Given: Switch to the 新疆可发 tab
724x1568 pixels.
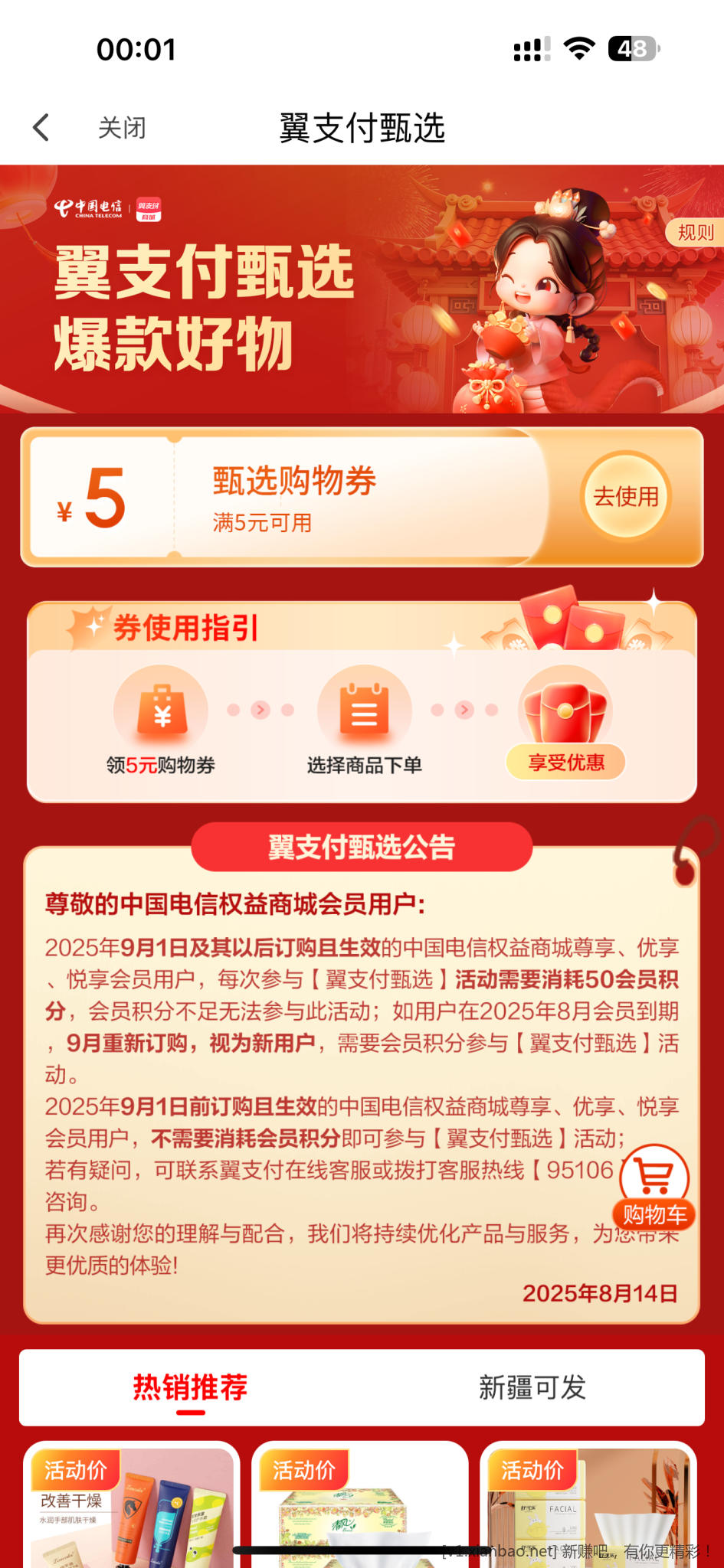Looking at the screenshot, I should point(532,1387).
